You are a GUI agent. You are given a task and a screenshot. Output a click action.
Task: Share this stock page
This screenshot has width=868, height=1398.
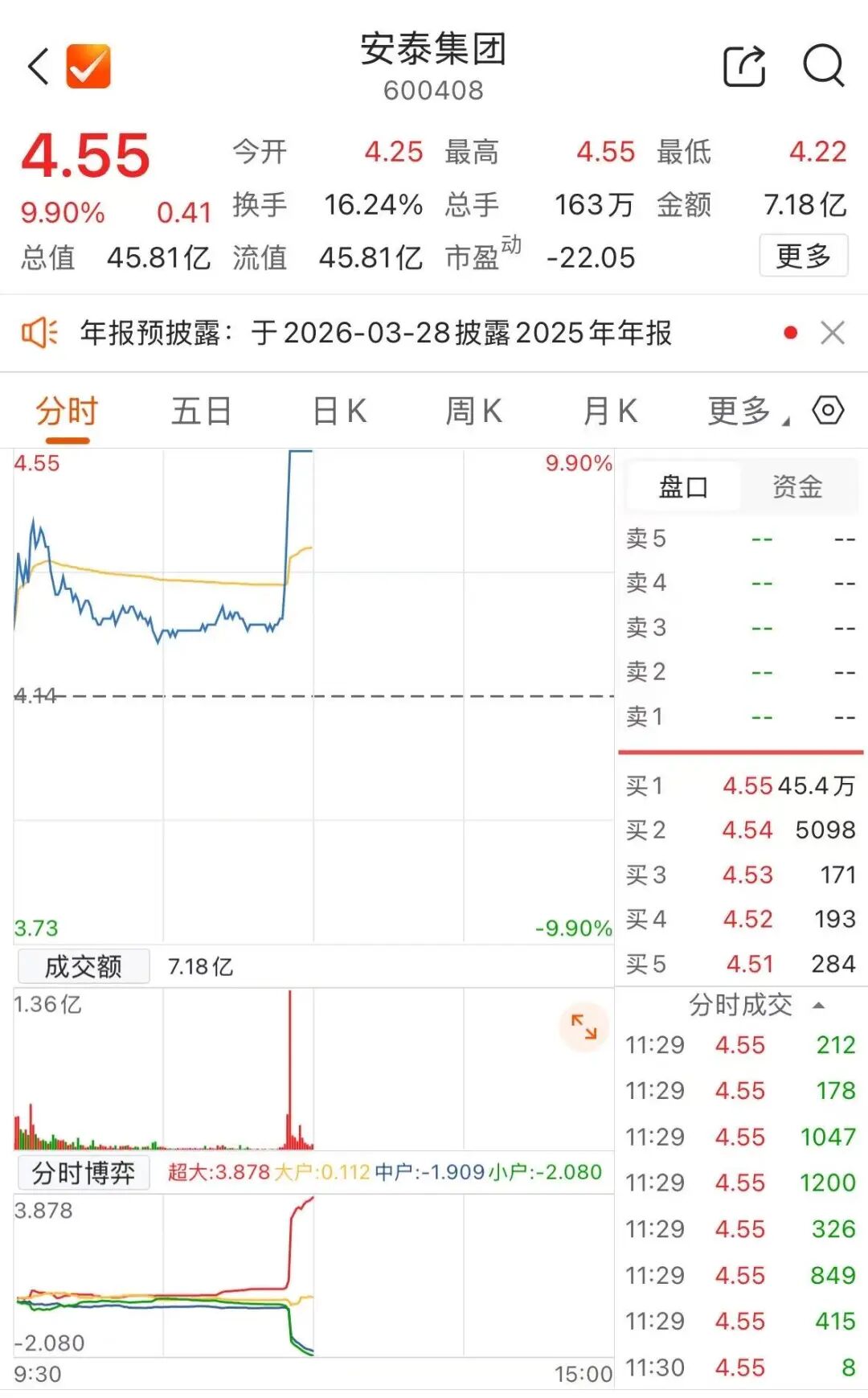[x=744, y=67]
